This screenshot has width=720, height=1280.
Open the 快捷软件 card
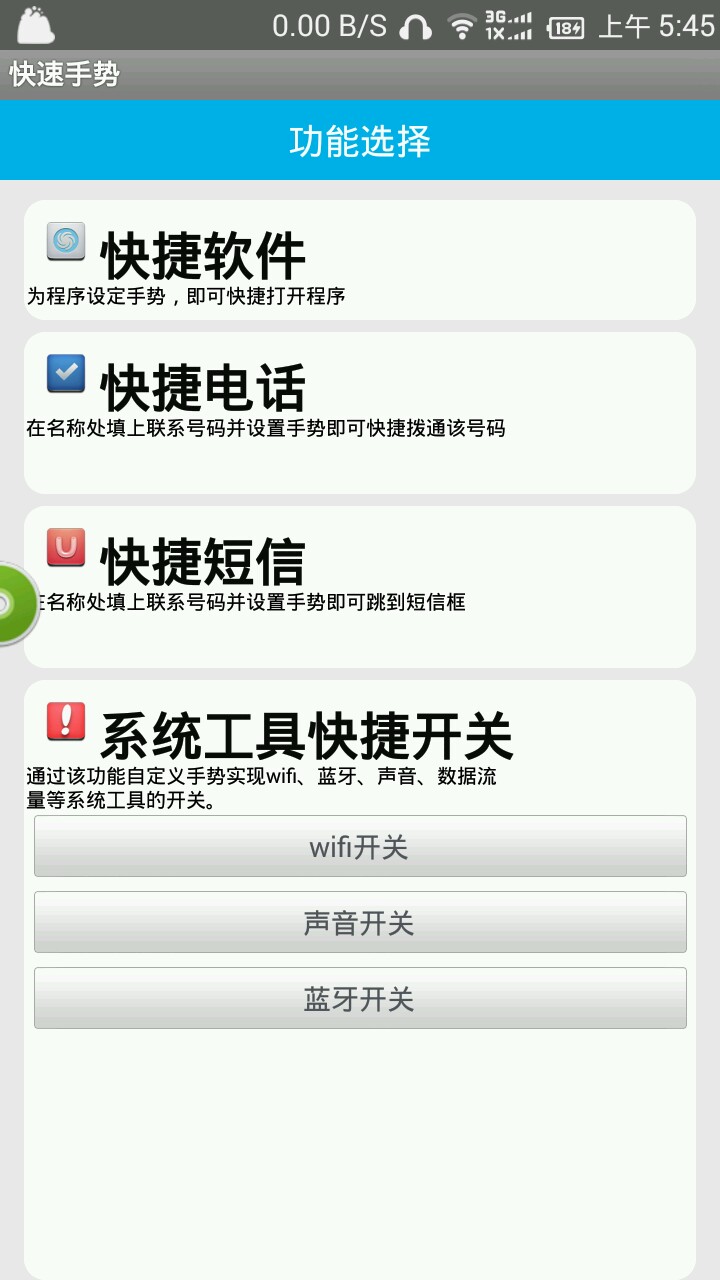click(359, 260)
